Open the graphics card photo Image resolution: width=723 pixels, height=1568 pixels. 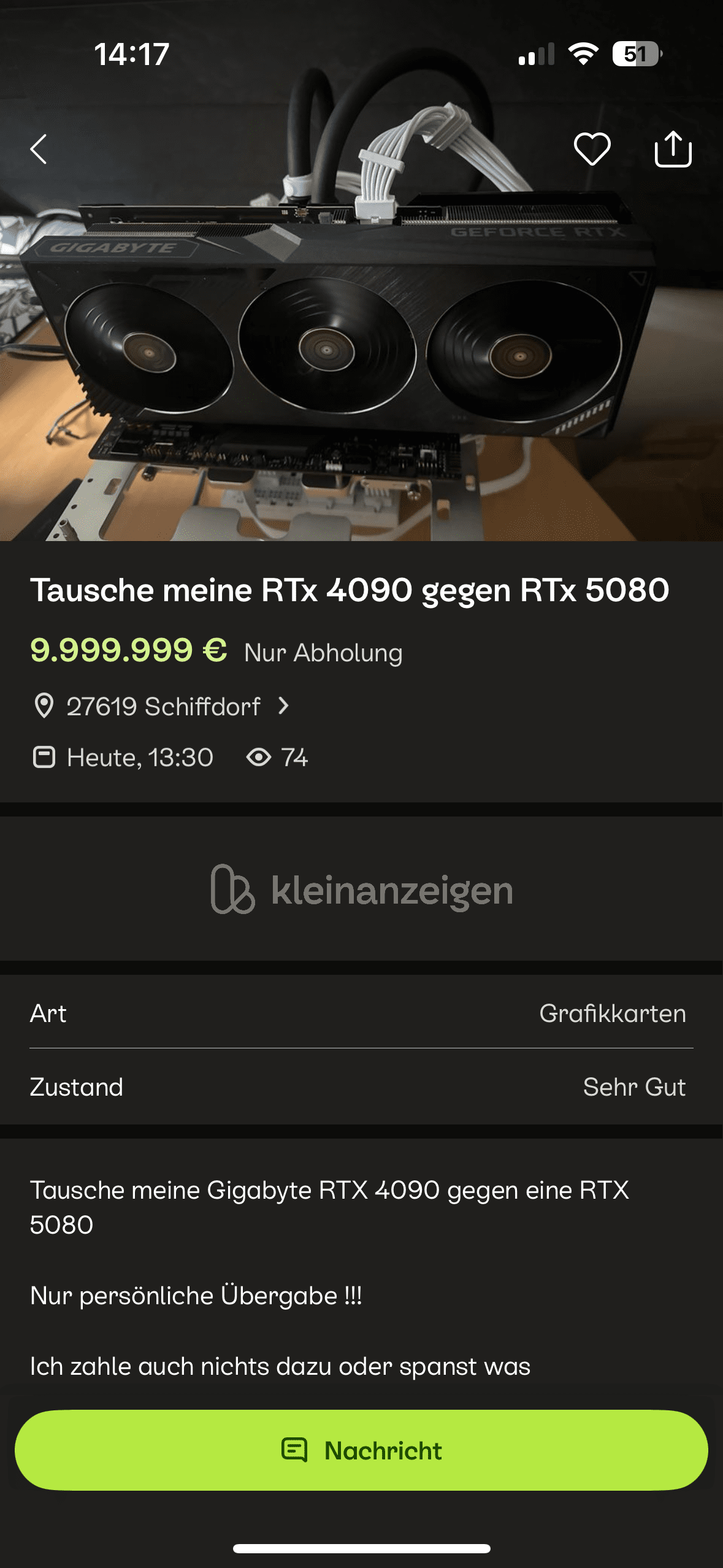(361, 344)
